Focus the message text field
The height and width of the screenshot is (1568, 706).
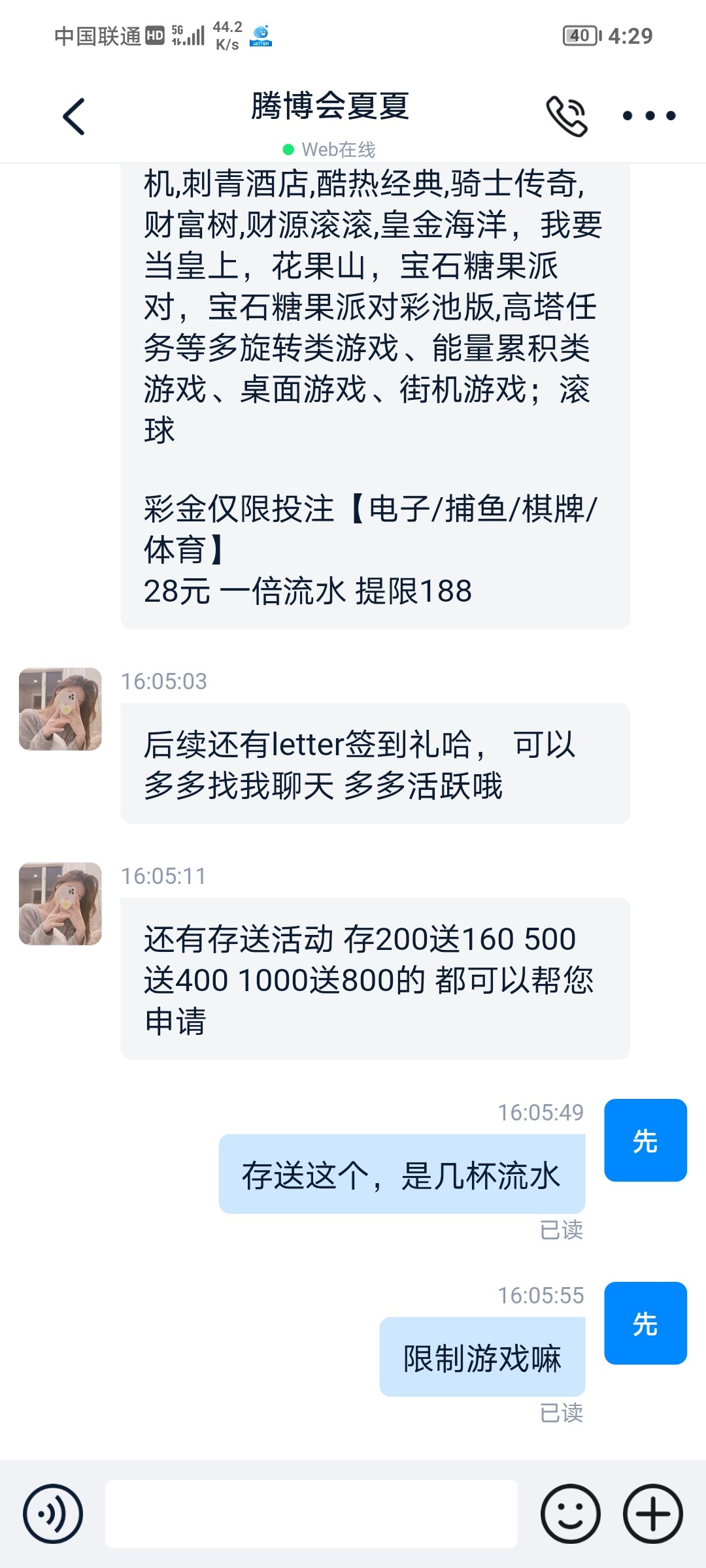point(311,1513)
